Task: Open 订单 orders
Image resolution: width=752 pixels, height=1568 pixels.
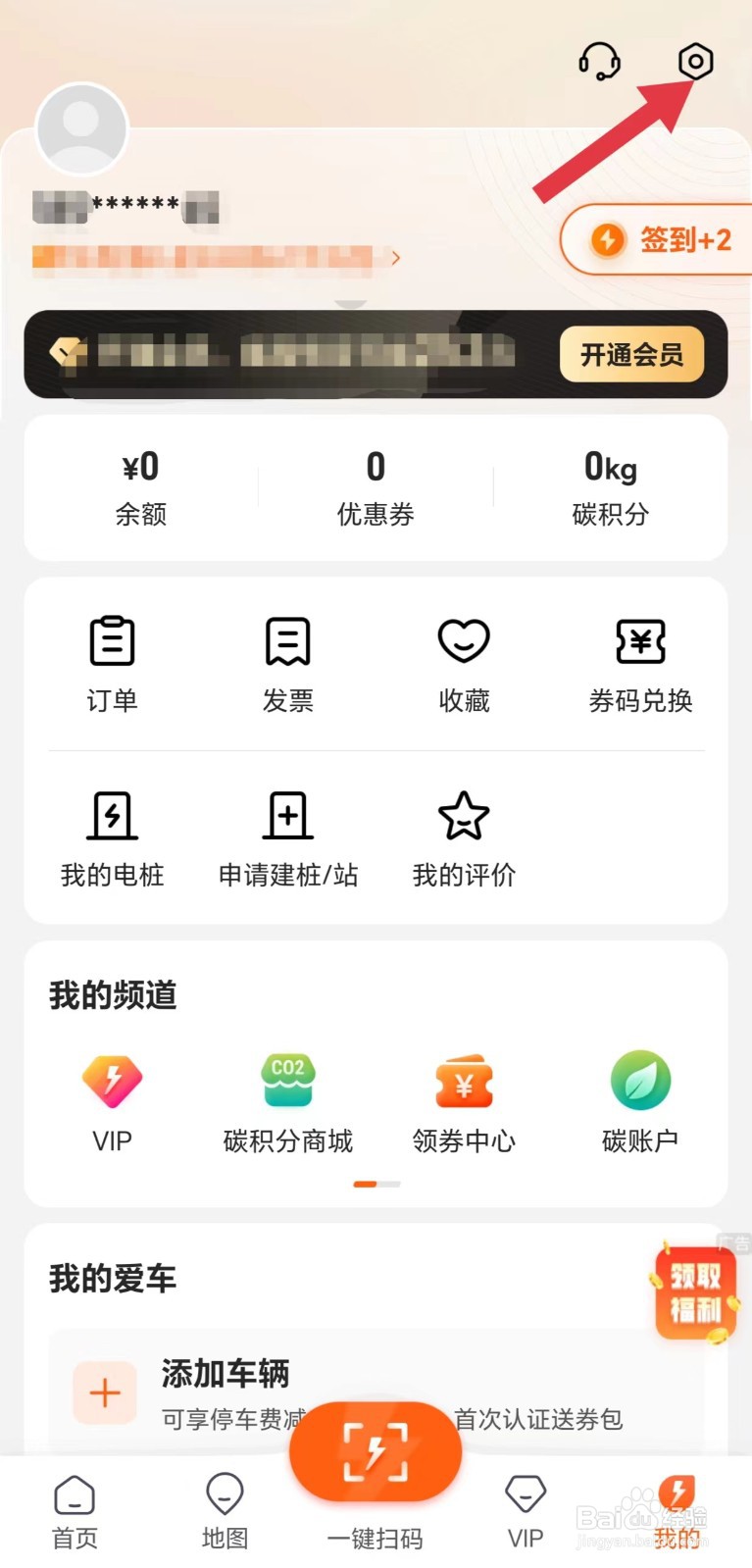Action: (x=112, y=664)
